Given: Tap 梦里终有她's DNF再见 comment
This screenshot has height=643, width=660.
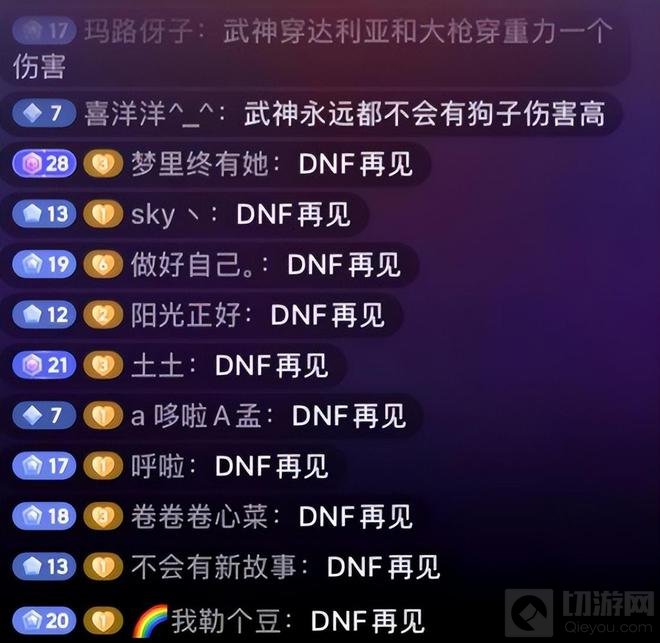Looking at the screenshot, I should (x=271, y=164).
